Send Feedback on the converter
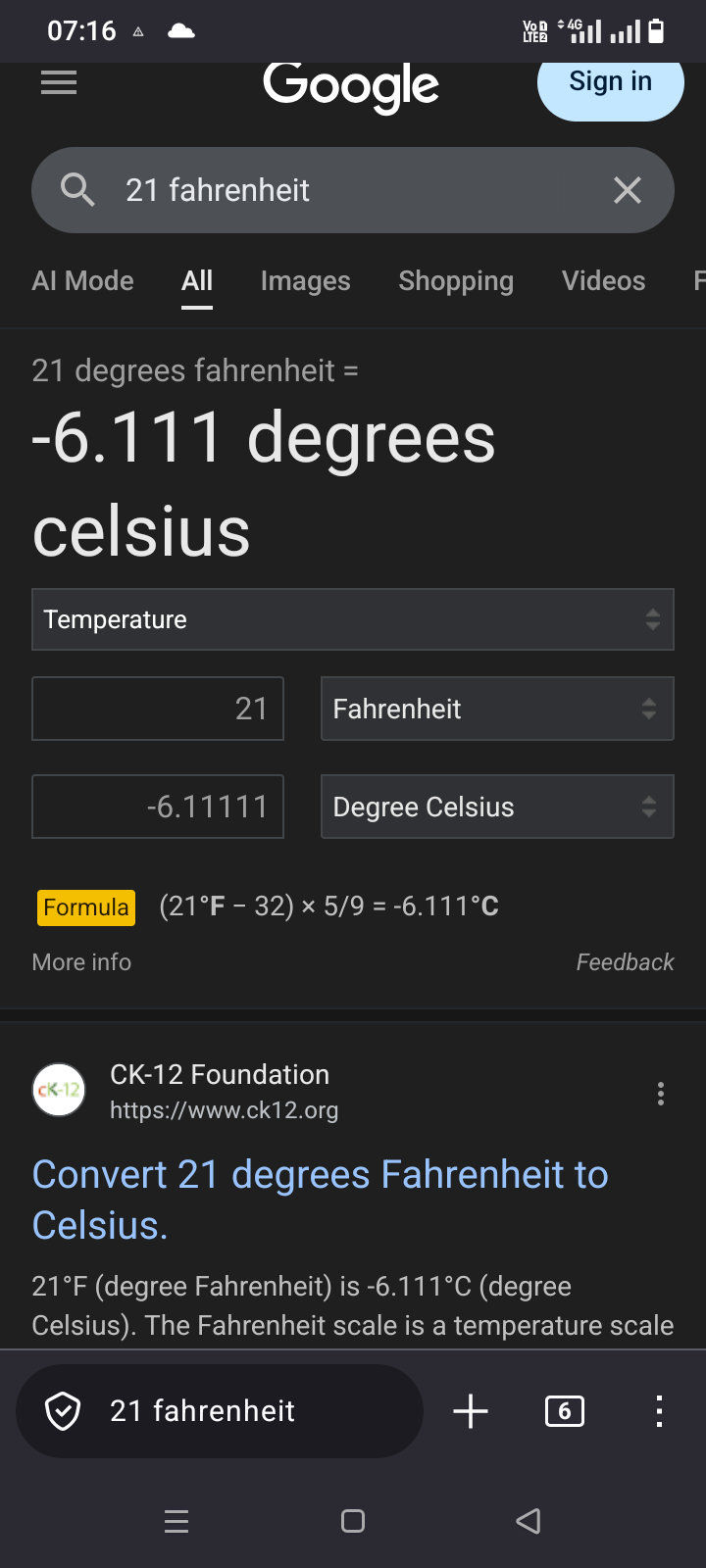The width and height of the screenshot is (706, 1568). (x=625, y=962)
